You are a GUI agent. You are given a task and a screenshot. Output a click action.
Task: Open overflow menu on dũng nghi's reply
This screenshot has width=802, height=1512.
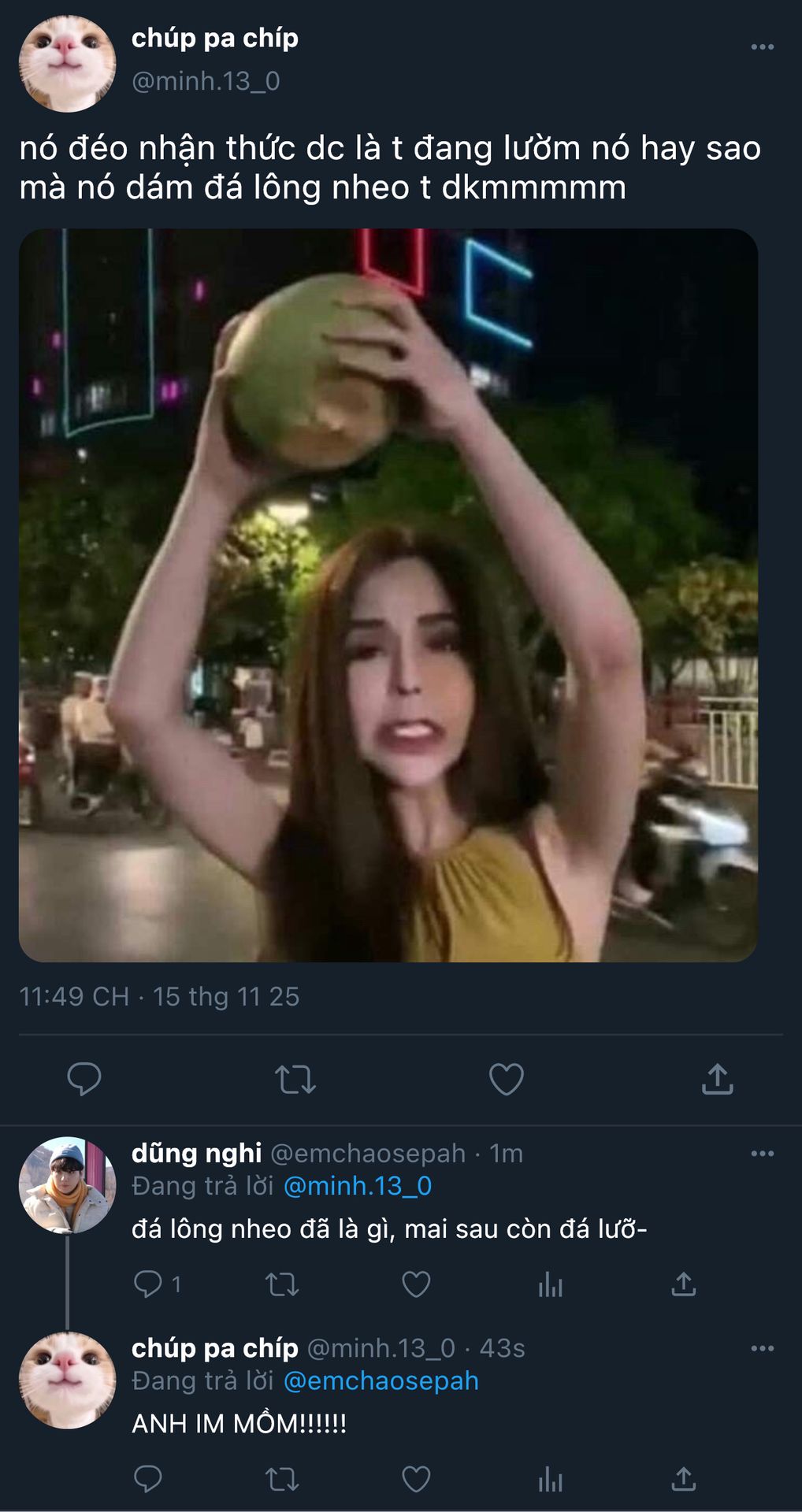point(762,1154)
